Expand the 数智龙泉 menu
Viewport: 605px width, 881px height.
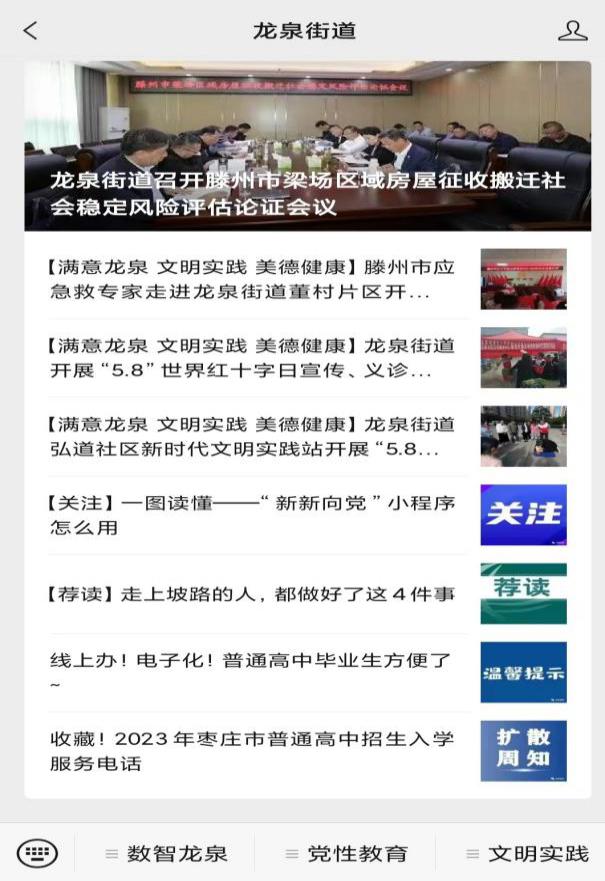click(x=166, y=854)
